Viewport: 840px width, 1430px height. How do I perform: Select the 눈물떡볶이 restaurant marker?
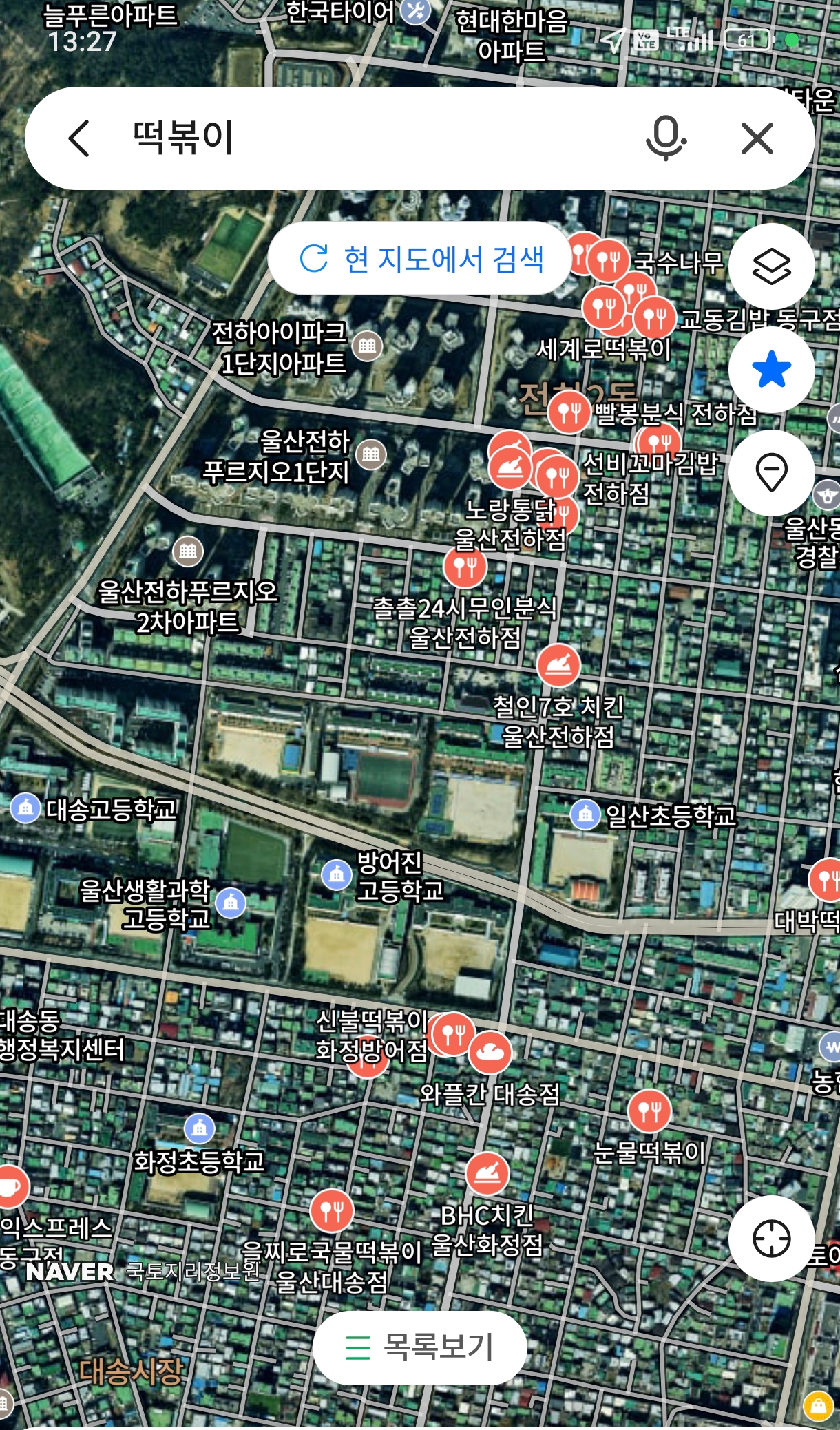point(649,1110)
